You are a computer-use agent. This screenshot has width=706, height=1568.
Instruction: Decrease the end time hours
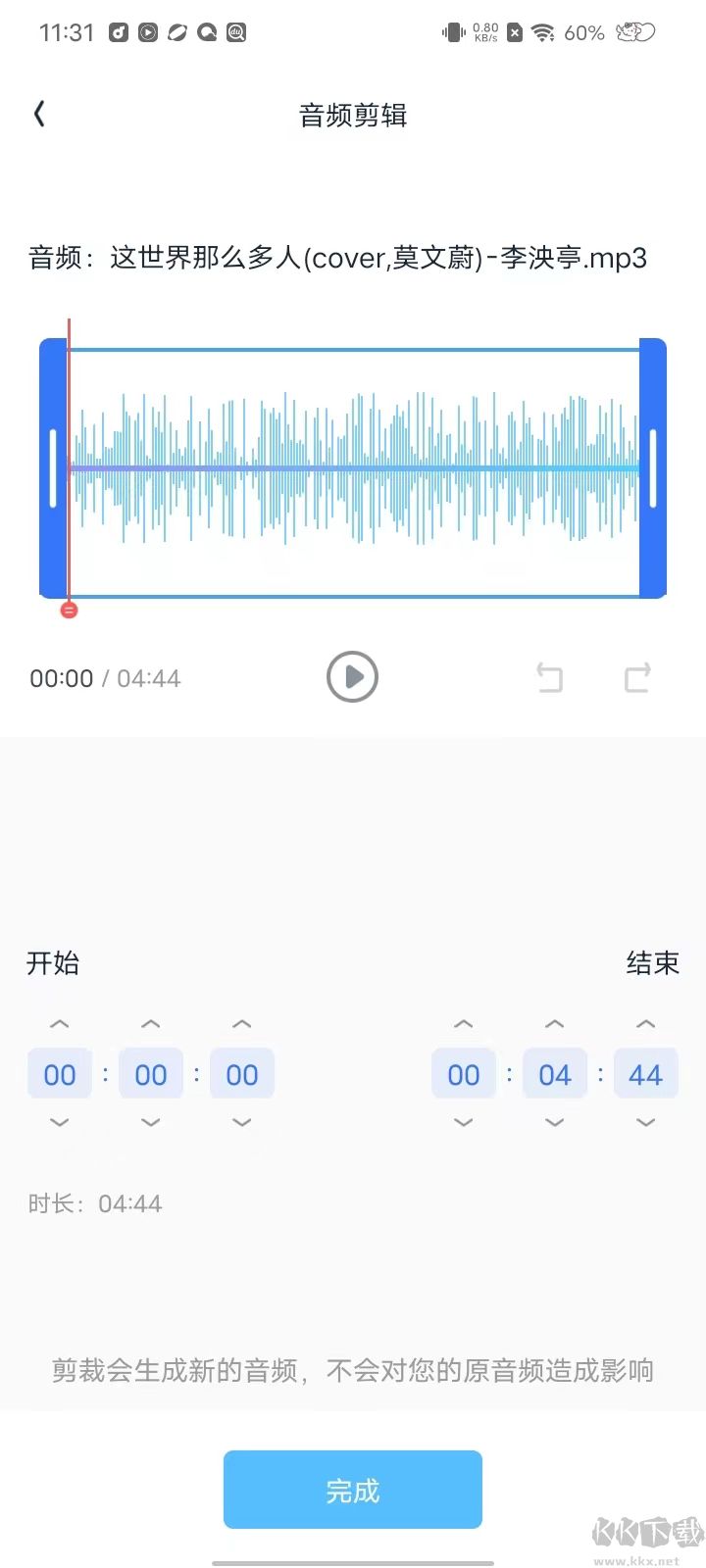pos(464,1122)
